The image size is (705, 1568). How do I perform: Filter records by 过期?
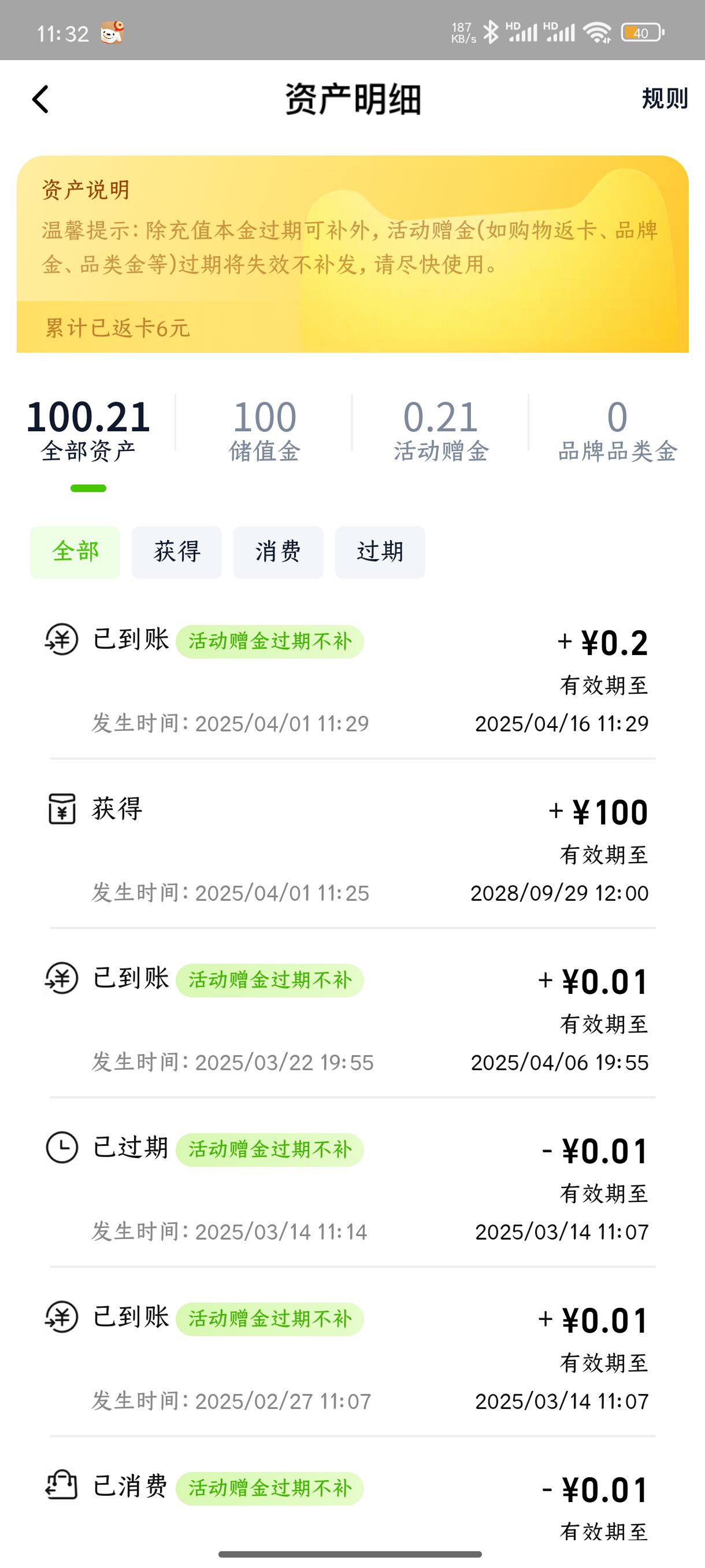[x=380, y=552]
